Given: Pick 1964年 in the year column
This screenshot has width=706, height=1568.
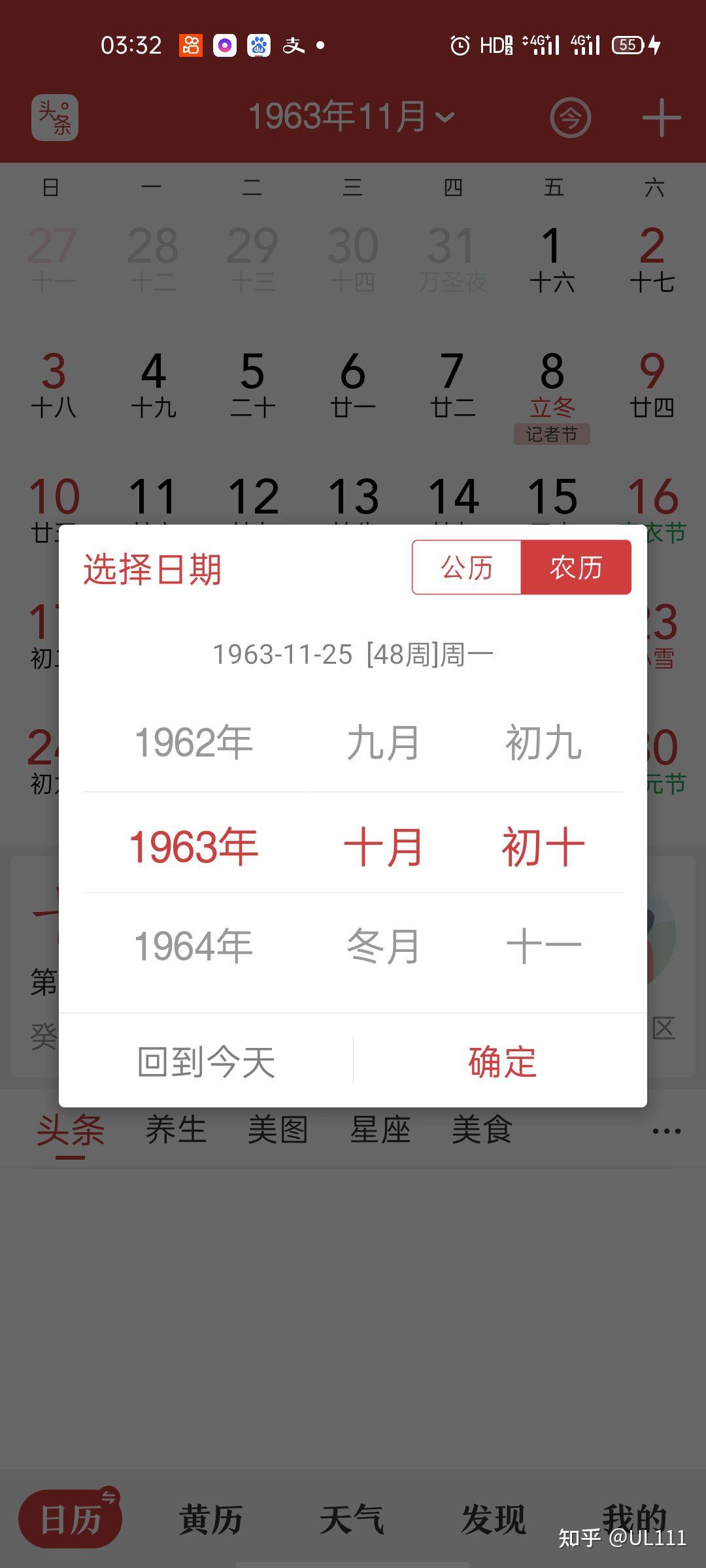Looking at the screenshot, I should [193, 946].
